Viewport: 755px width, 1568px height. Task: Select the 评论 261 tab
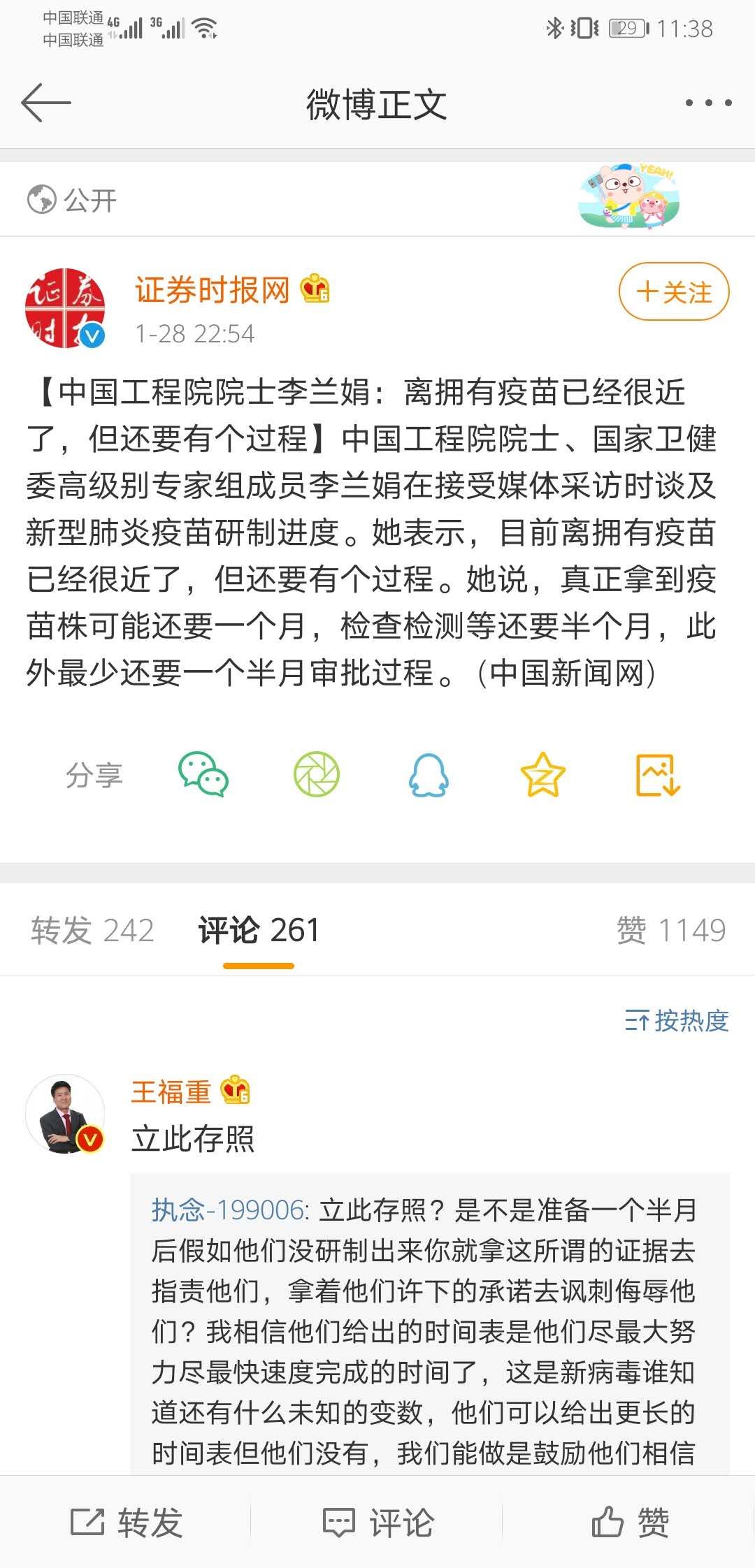tap(259, 930)
